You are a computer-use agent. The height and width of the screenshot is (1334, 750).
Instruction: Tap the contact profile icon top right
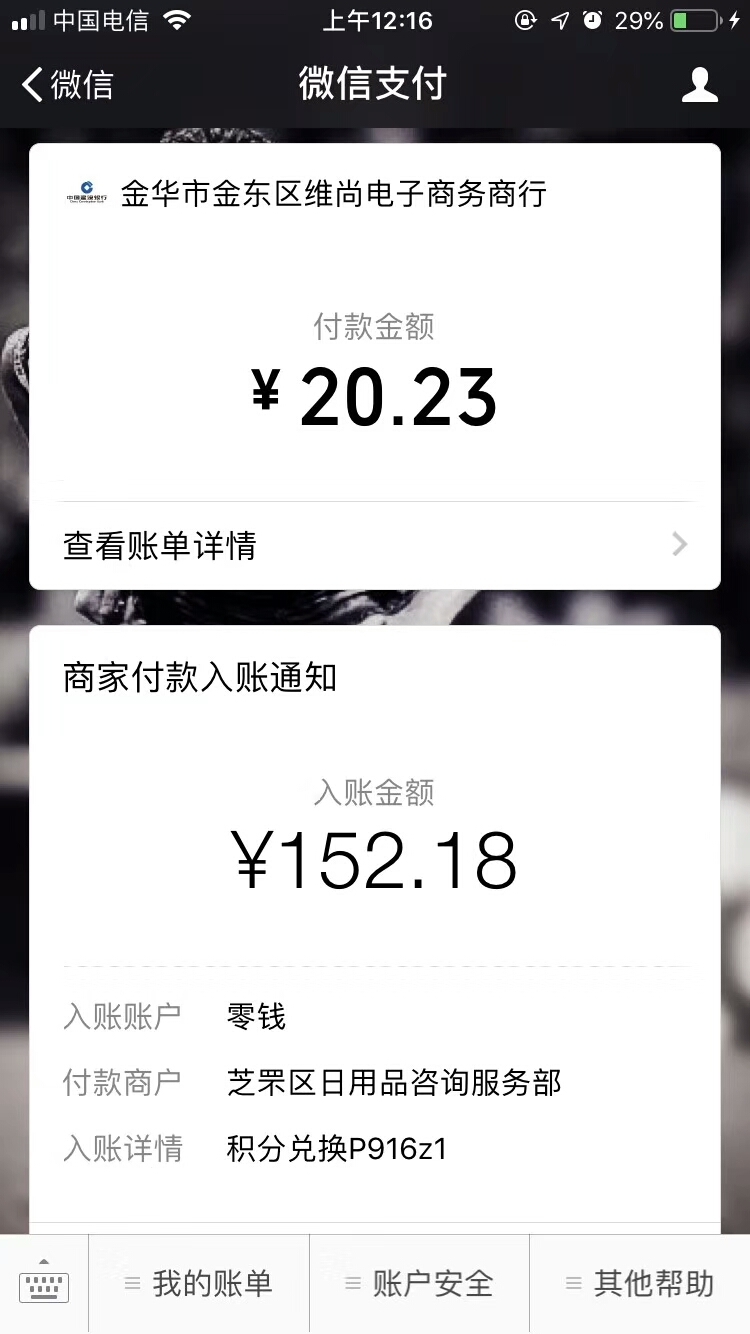pos(701,86)
